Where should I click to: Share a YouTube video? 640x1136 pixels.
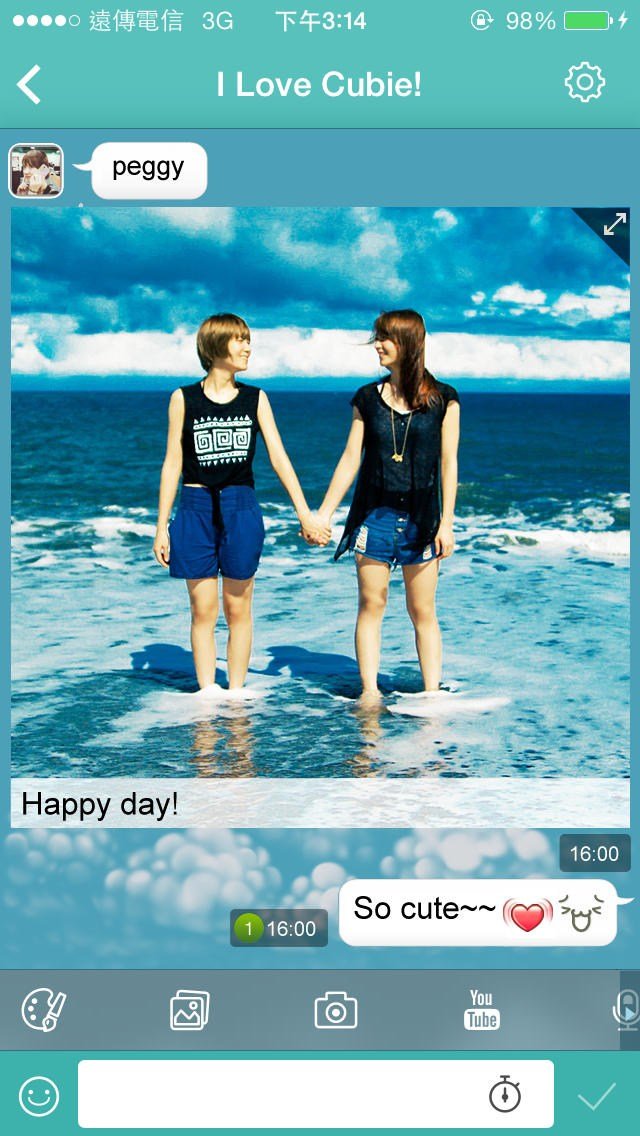481,1010
